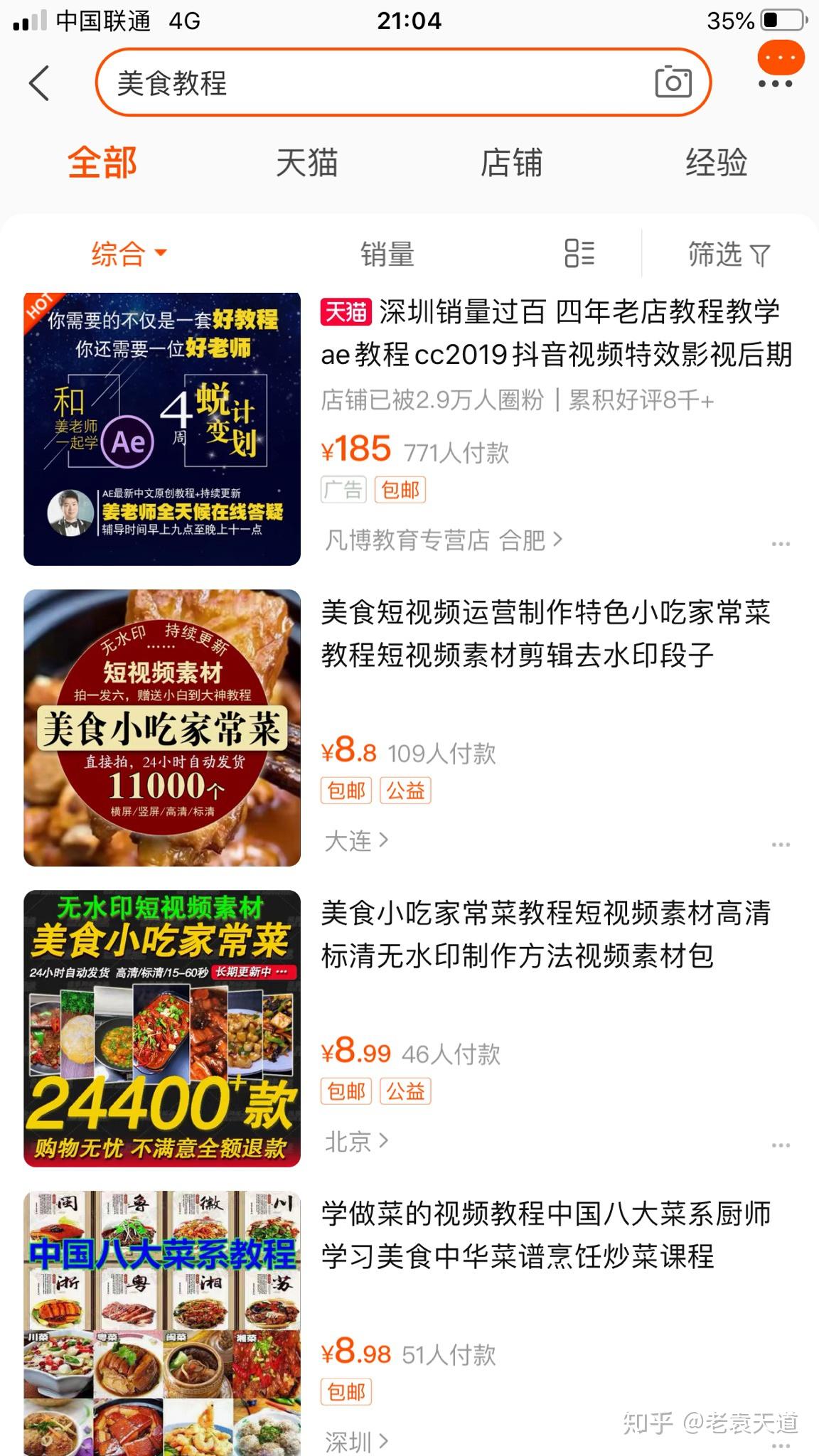Select the 全部 tab
This screenshot has width=819, height=1456.
pos(102,163)
